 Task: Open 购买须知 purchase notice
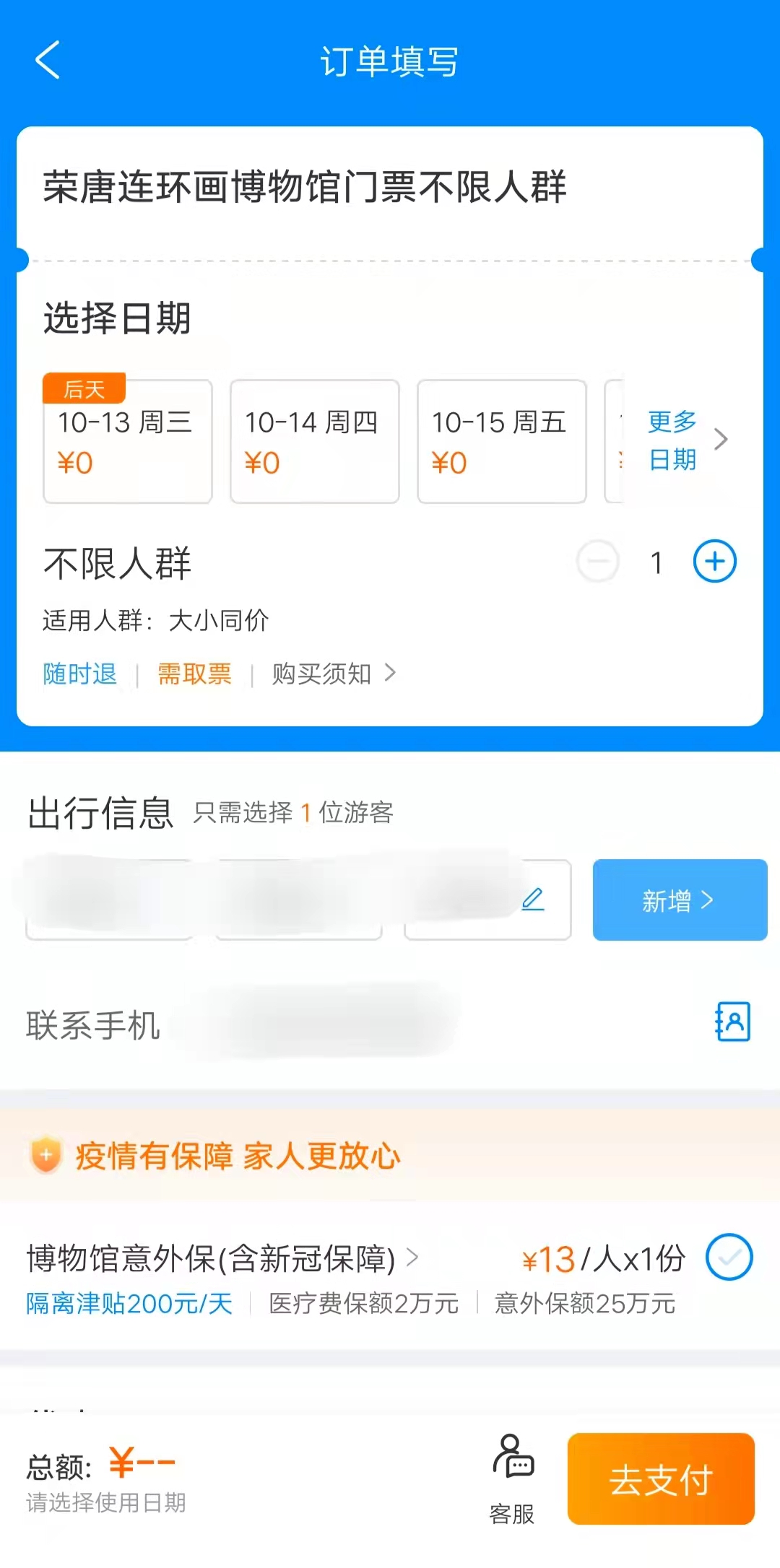coord(334,674)
